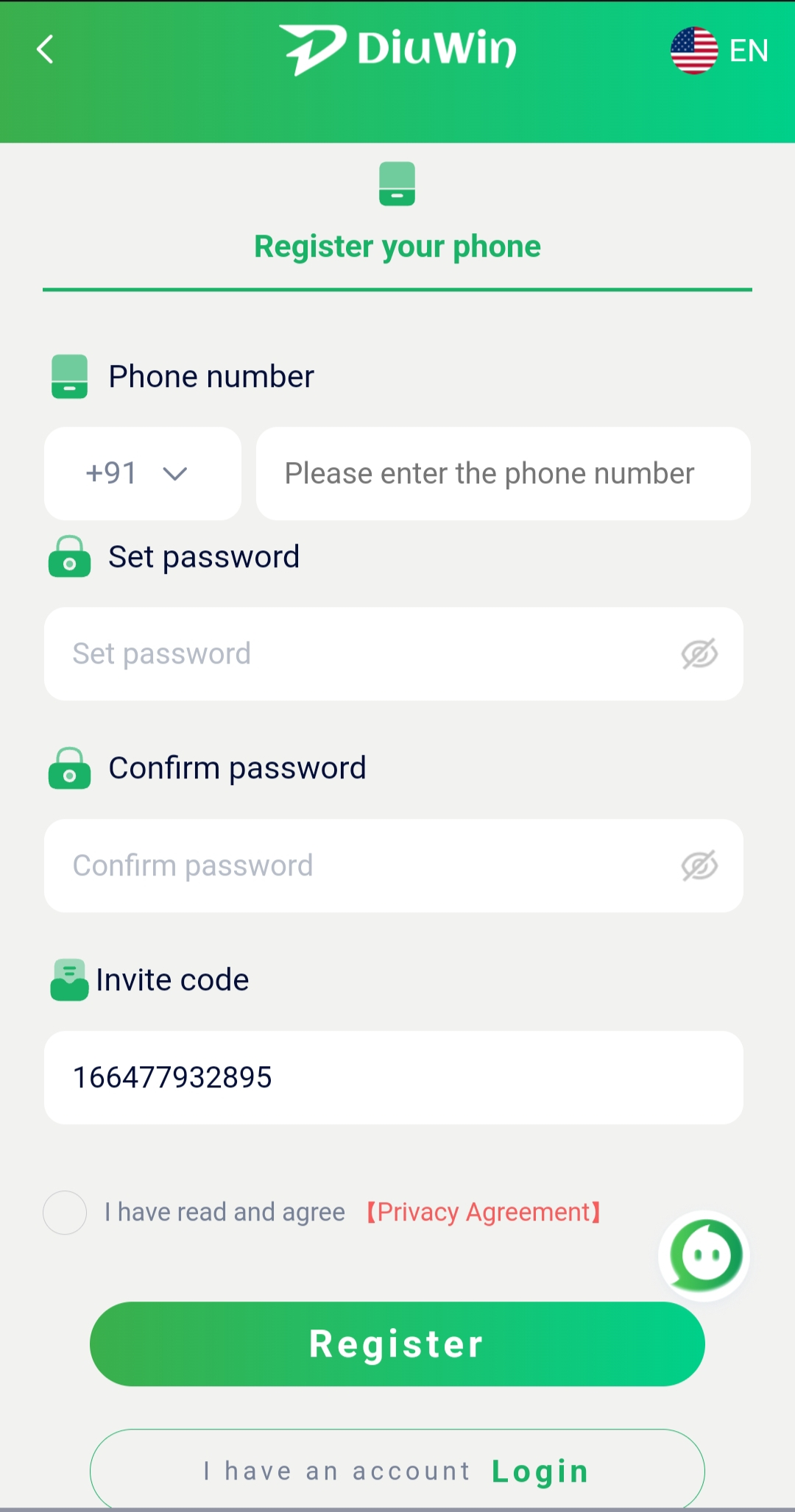Focus the phone number input field
Viewport: 795px width, 1512px height.
503,473
